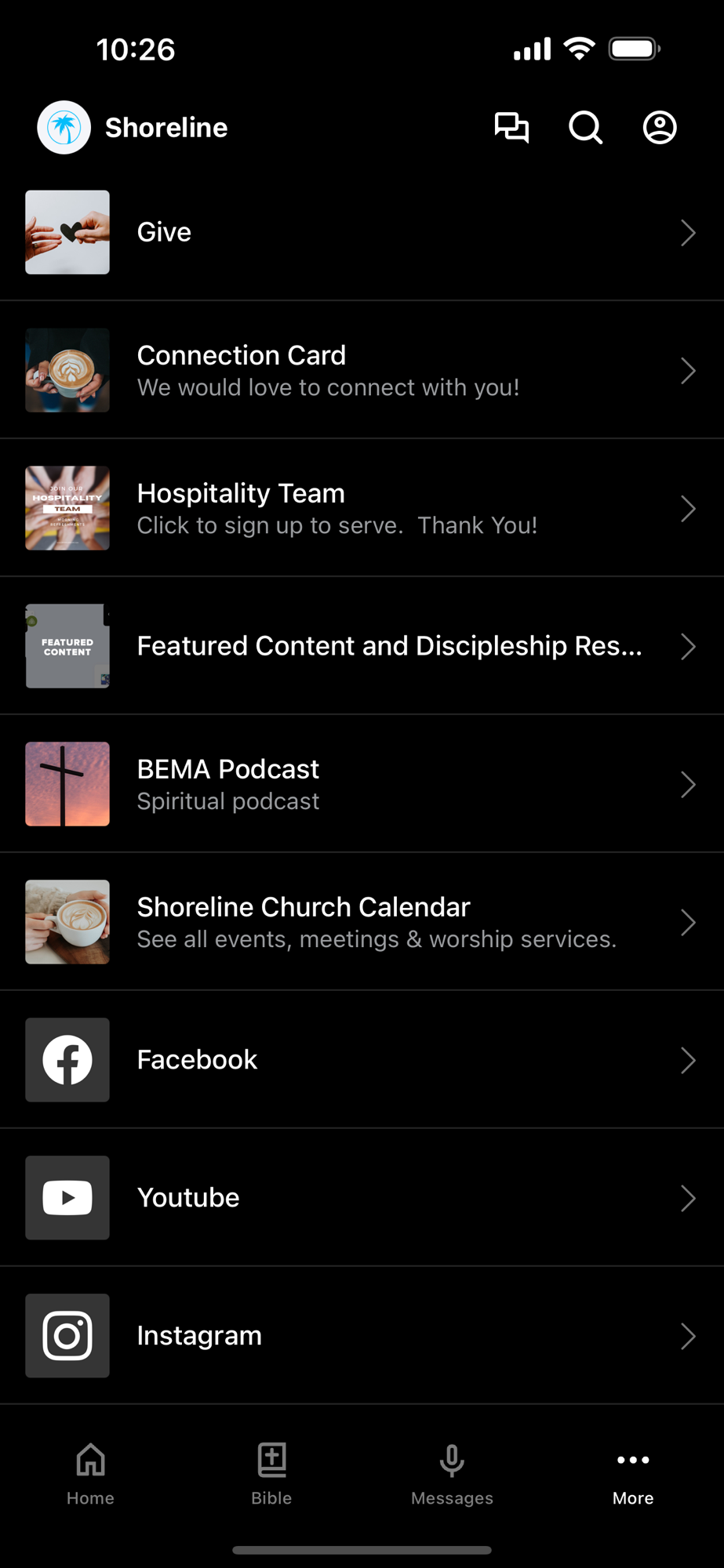Open the search magnifier icon
724x1568 pixels.
585,128
